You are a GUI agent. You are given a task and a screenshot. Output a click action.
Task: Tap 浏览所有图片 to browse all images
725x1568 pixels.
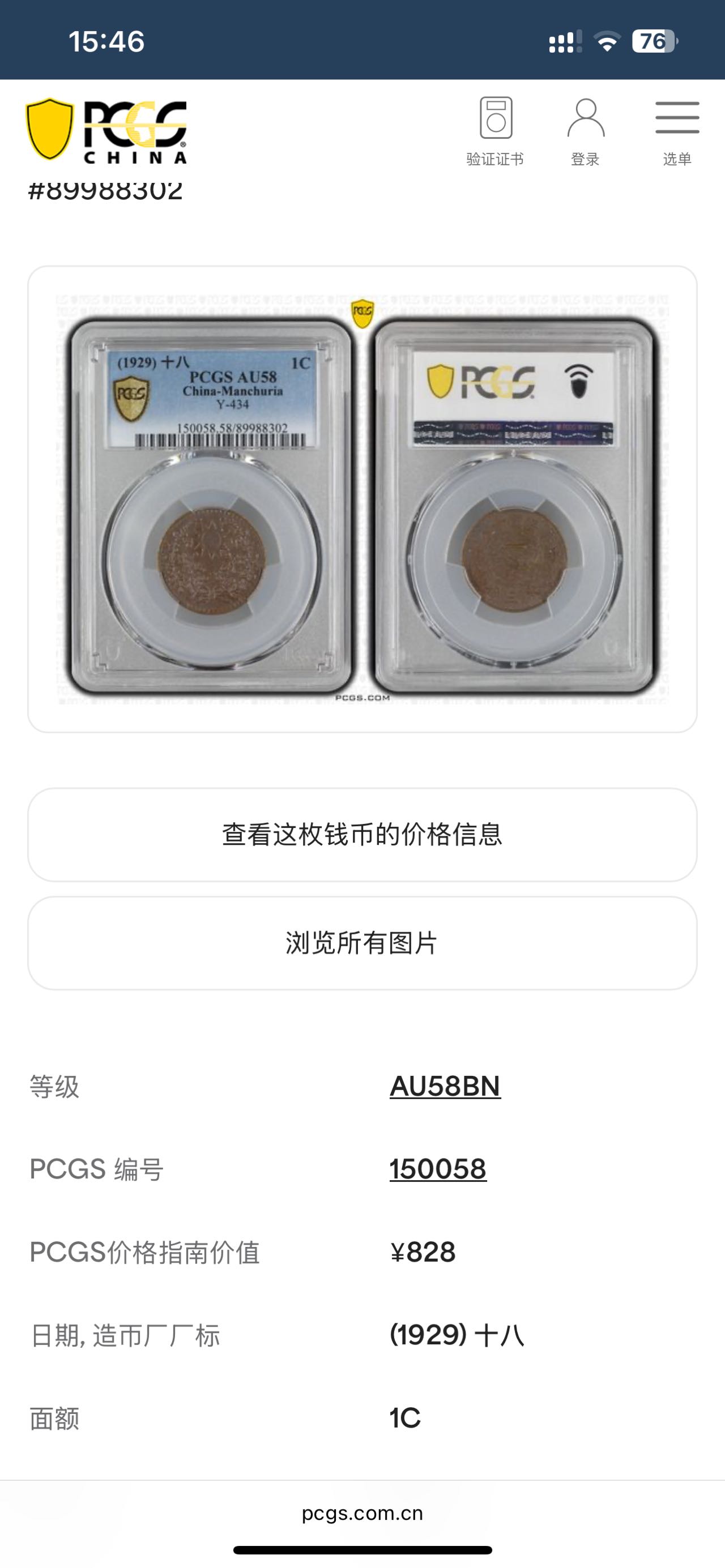click(362, 943)
